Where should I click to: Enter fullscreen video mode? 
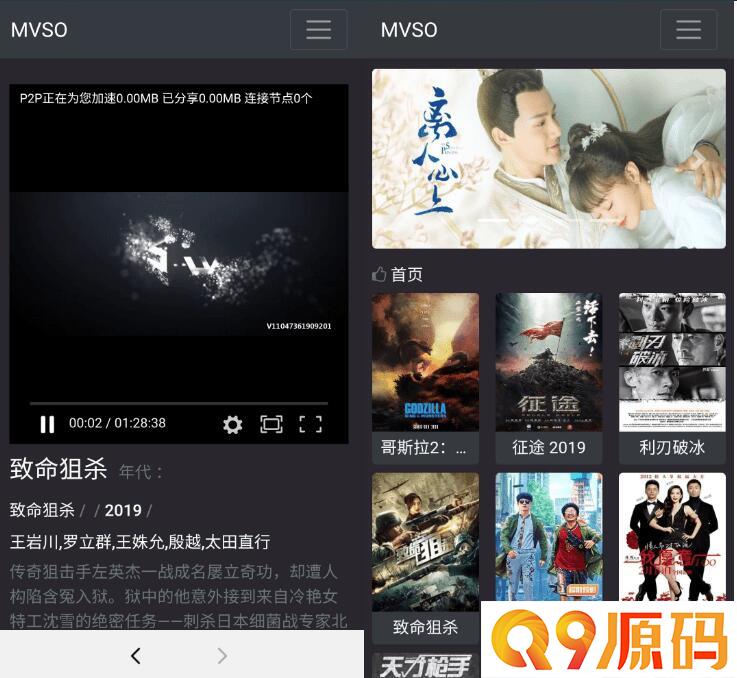tap(311, 424)
